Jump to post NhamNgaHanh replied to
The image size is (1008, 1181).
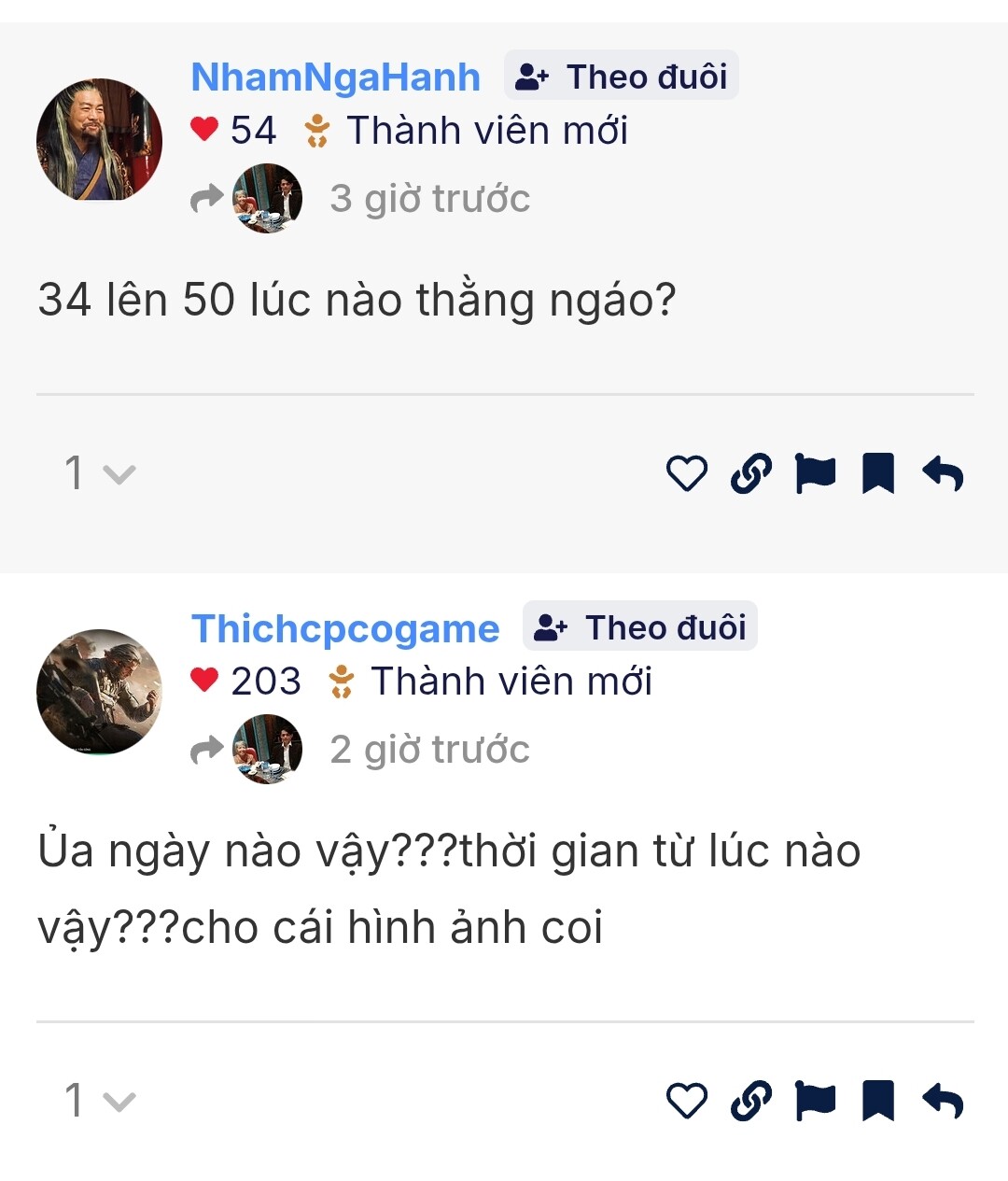(266, 198)
